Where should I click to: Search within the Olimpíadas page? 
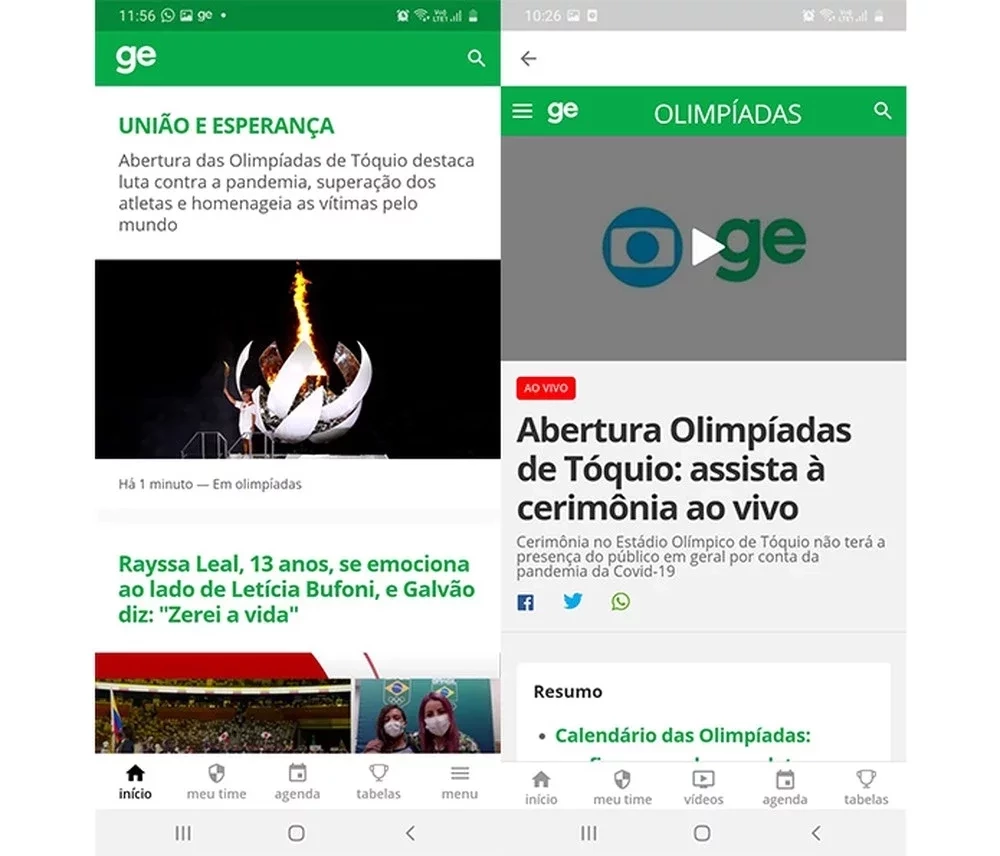pyautogui.click(x=882, y=111)
